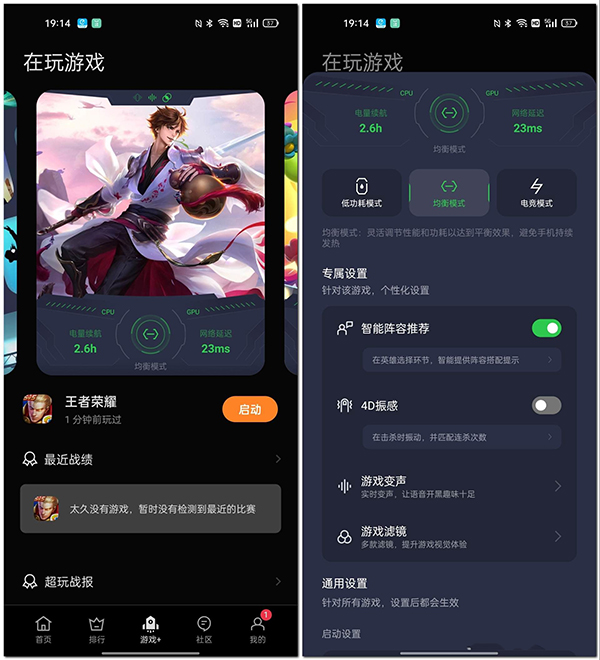Open the 在英雄选择环节 detail row
Screen dimensions: 600x660
pyautogui.click(x=461, y=359)
